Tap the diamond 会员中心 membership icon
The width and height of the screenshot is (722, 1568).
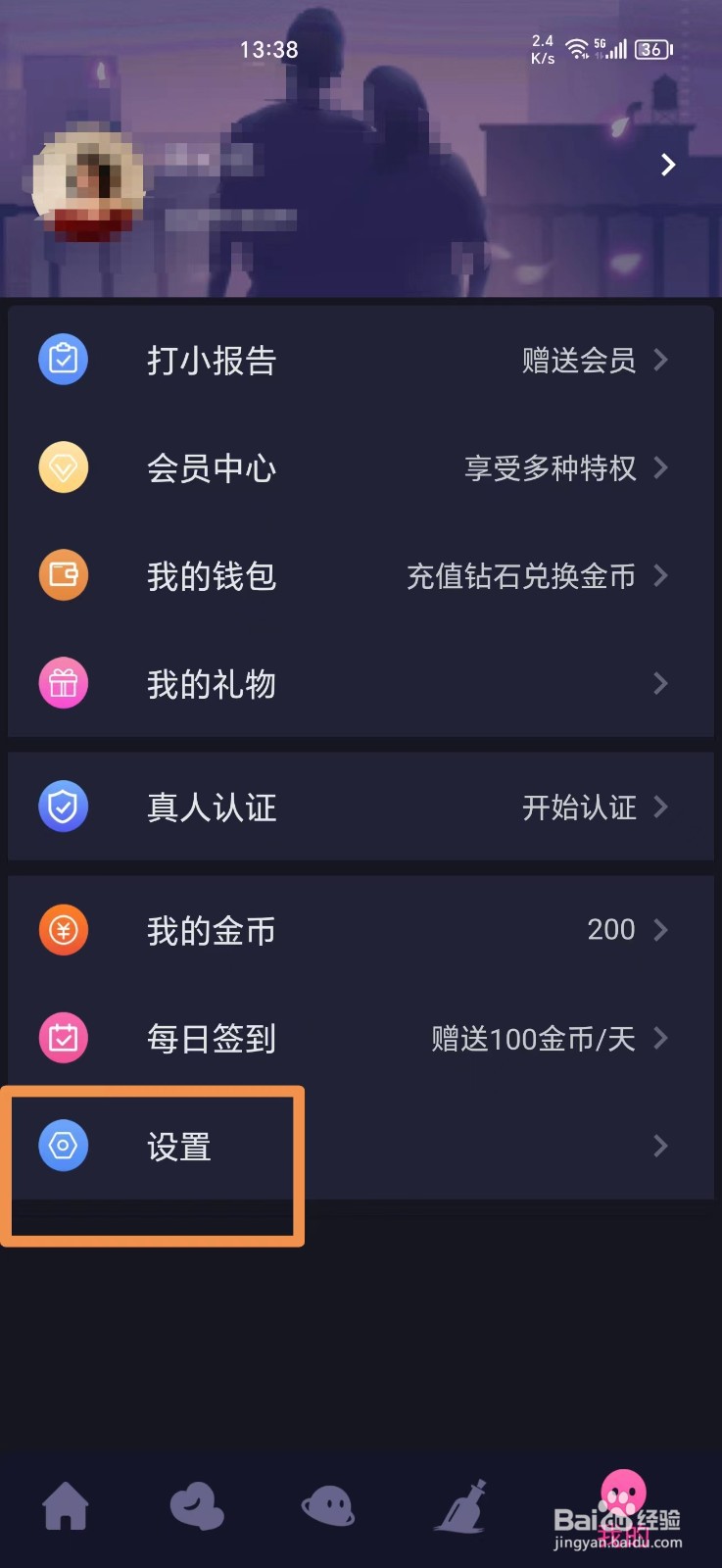tap(63, 467)
